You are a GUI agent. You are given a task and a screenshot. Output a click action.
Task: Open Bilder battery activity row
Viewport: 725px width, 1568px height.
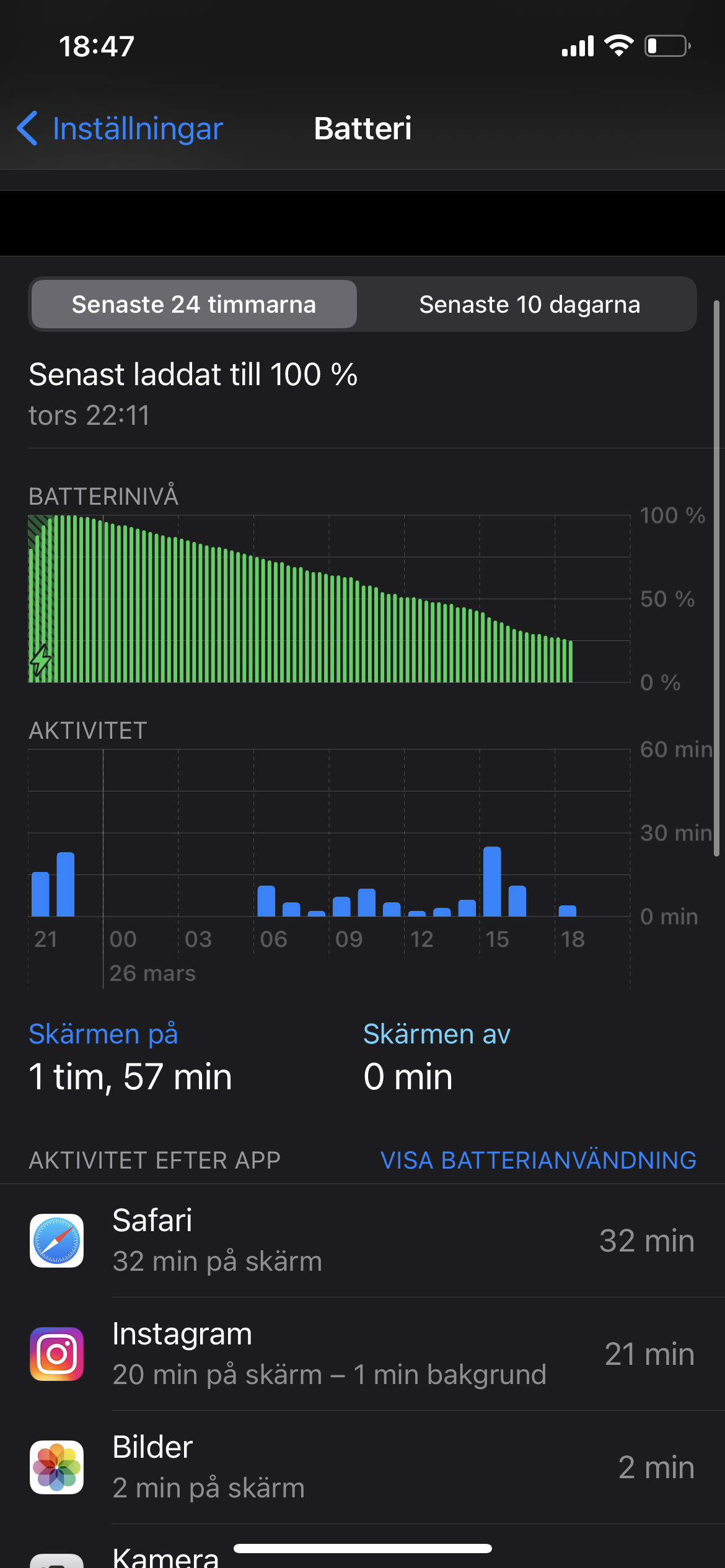pyautogui.click(x=362, y=1467)
